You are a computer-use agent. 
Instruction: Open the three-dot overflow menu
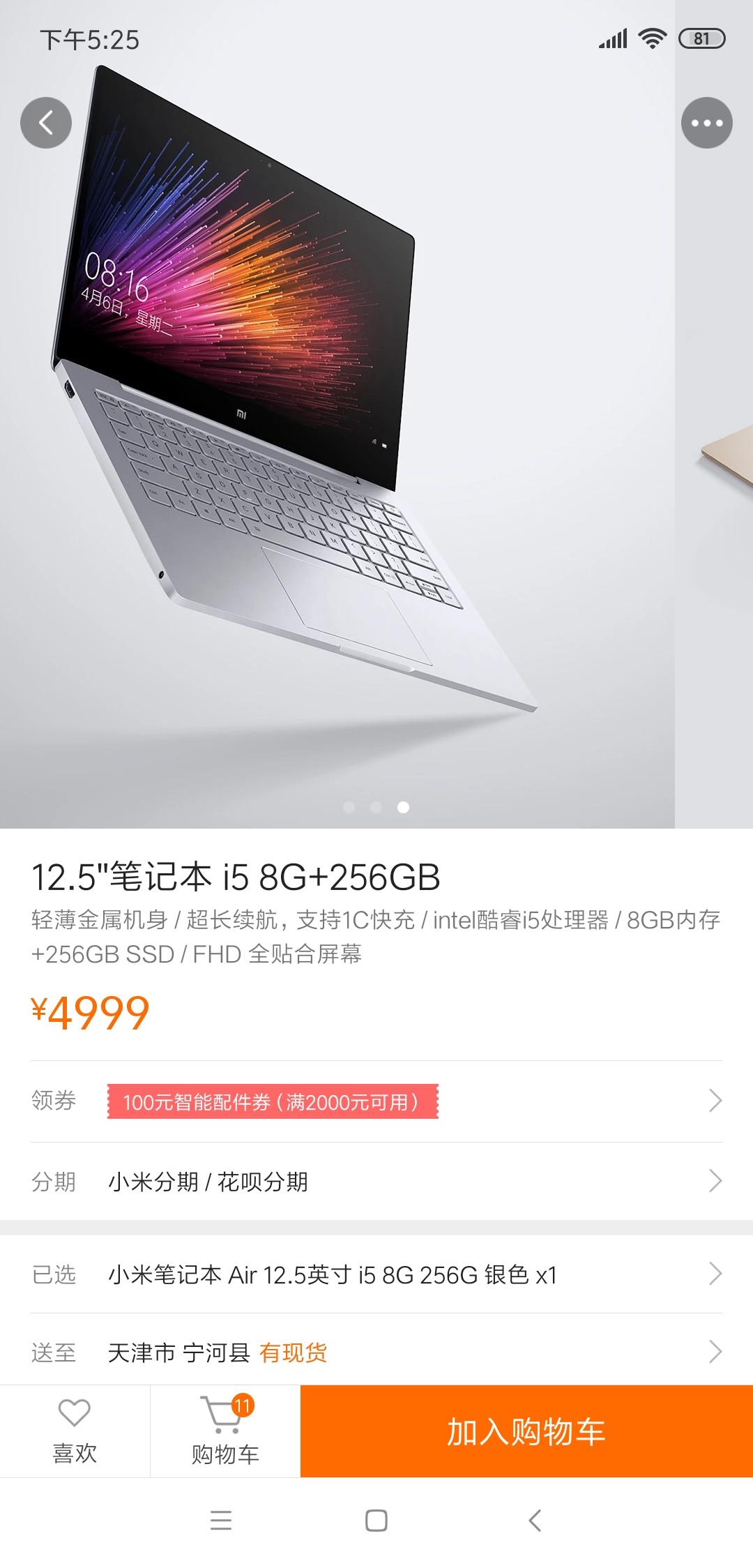[706, 123]
